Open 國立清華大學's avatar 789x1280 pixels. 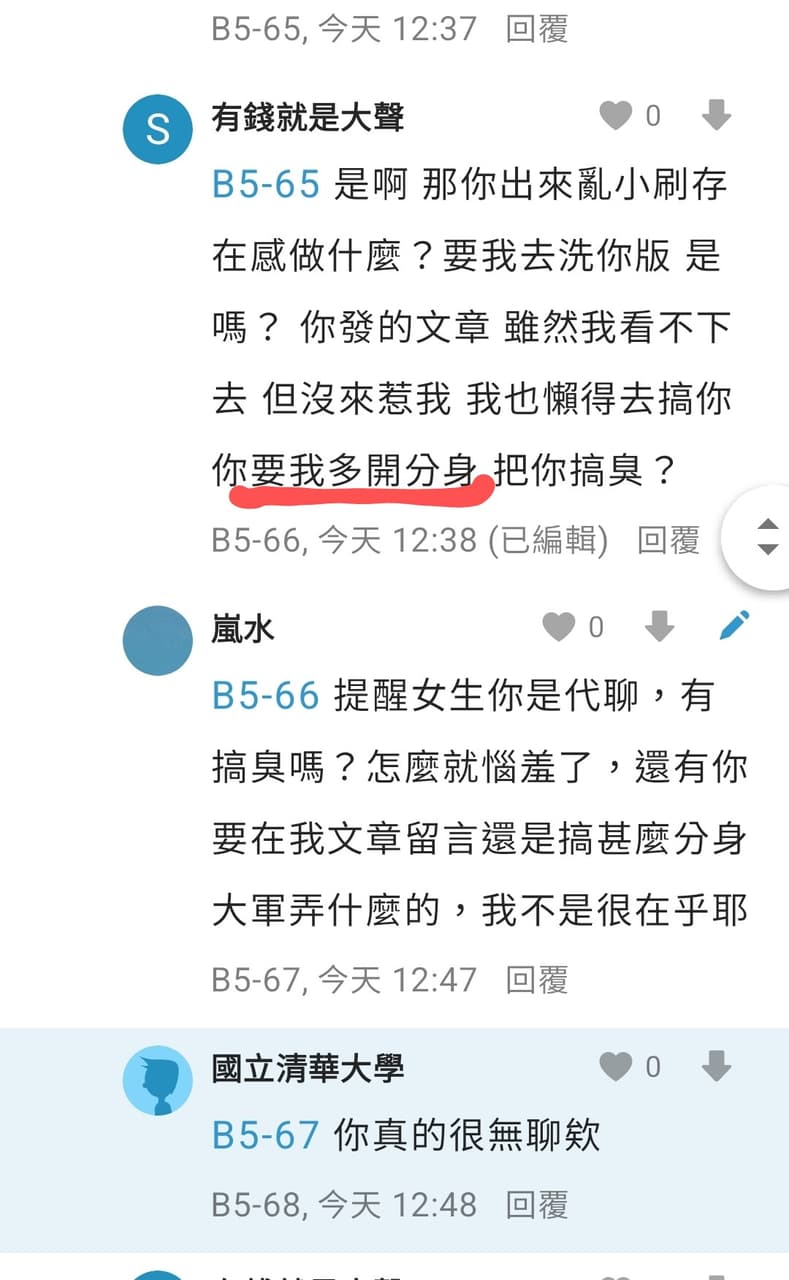click(157, 1080)
